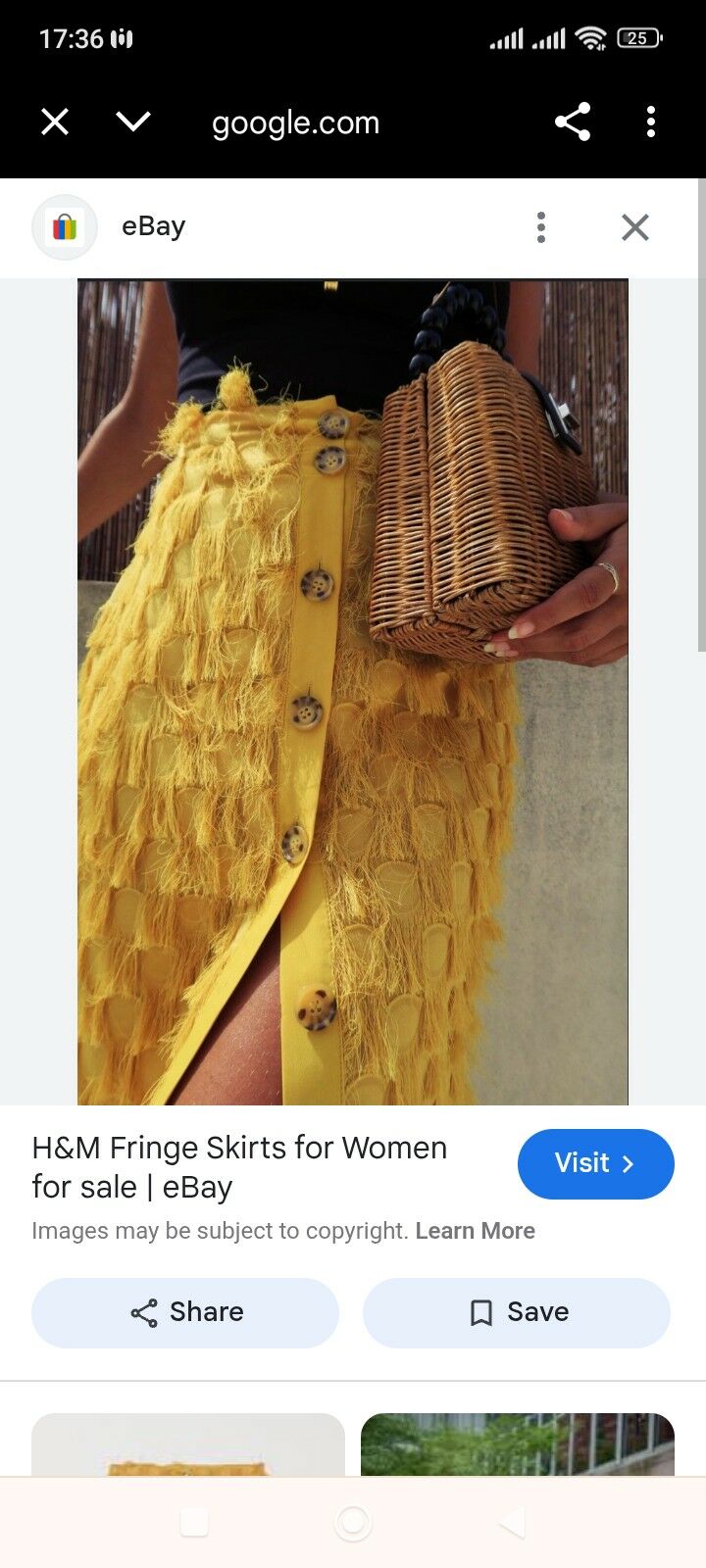The image size is (706, 1568).
Task: Save this image to collections
Action: point(517,1312)
